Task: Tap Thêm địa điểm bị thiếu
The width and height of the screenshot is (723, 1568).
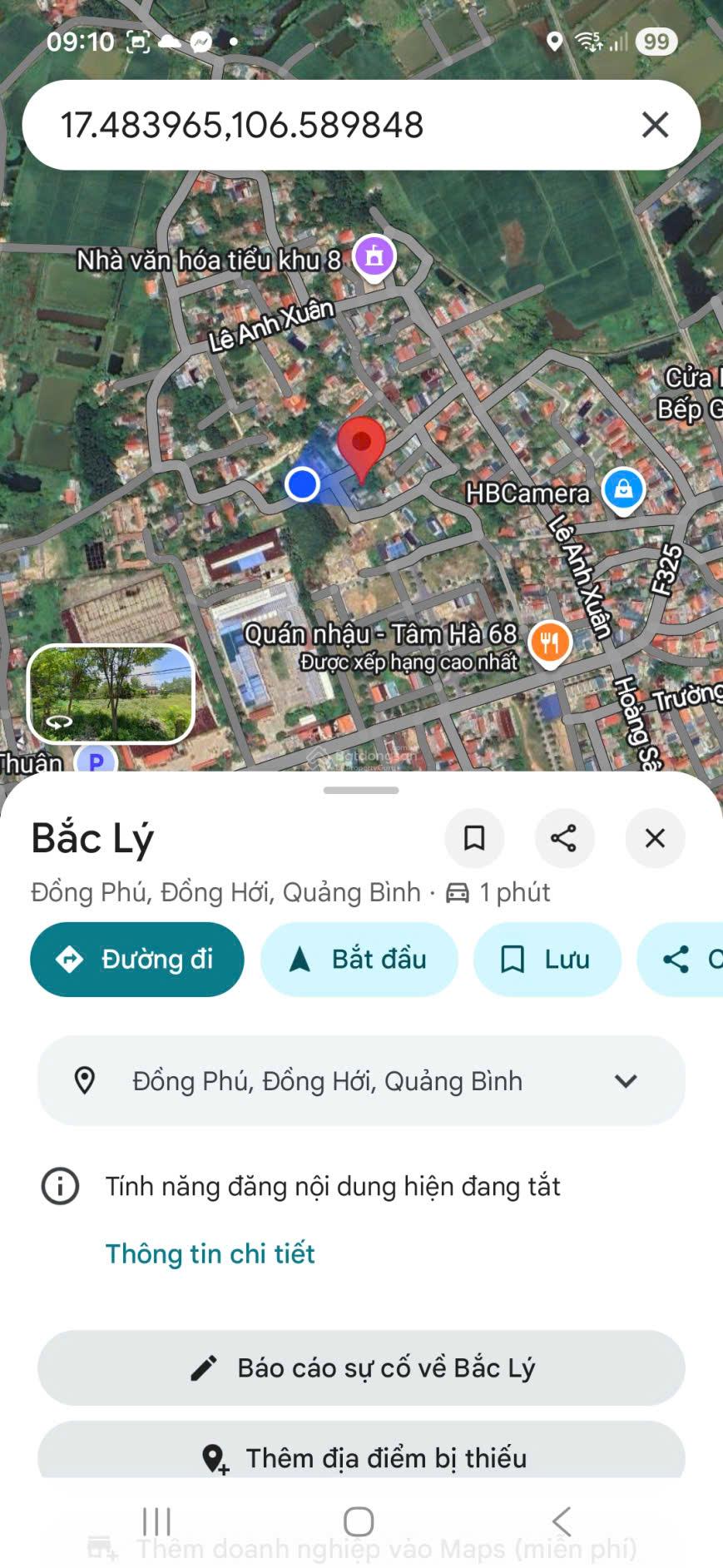Action: coord(361,1458)
